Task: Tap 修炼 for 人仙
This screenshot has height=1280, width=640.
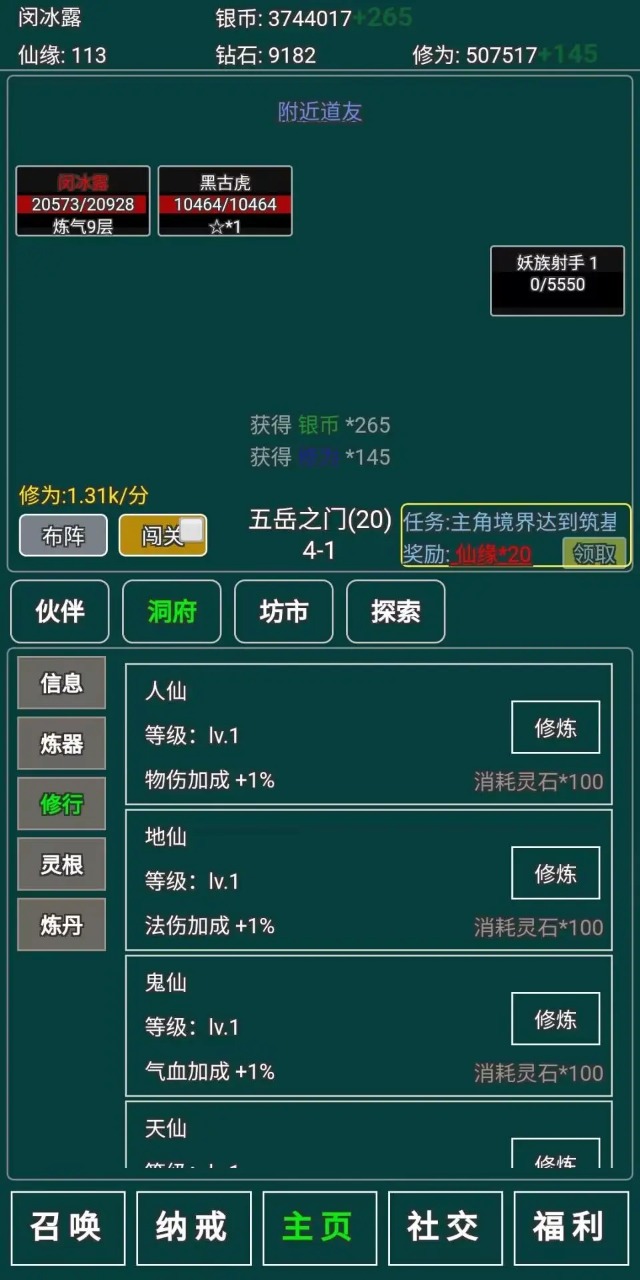Action: click(x=555, y=727)
